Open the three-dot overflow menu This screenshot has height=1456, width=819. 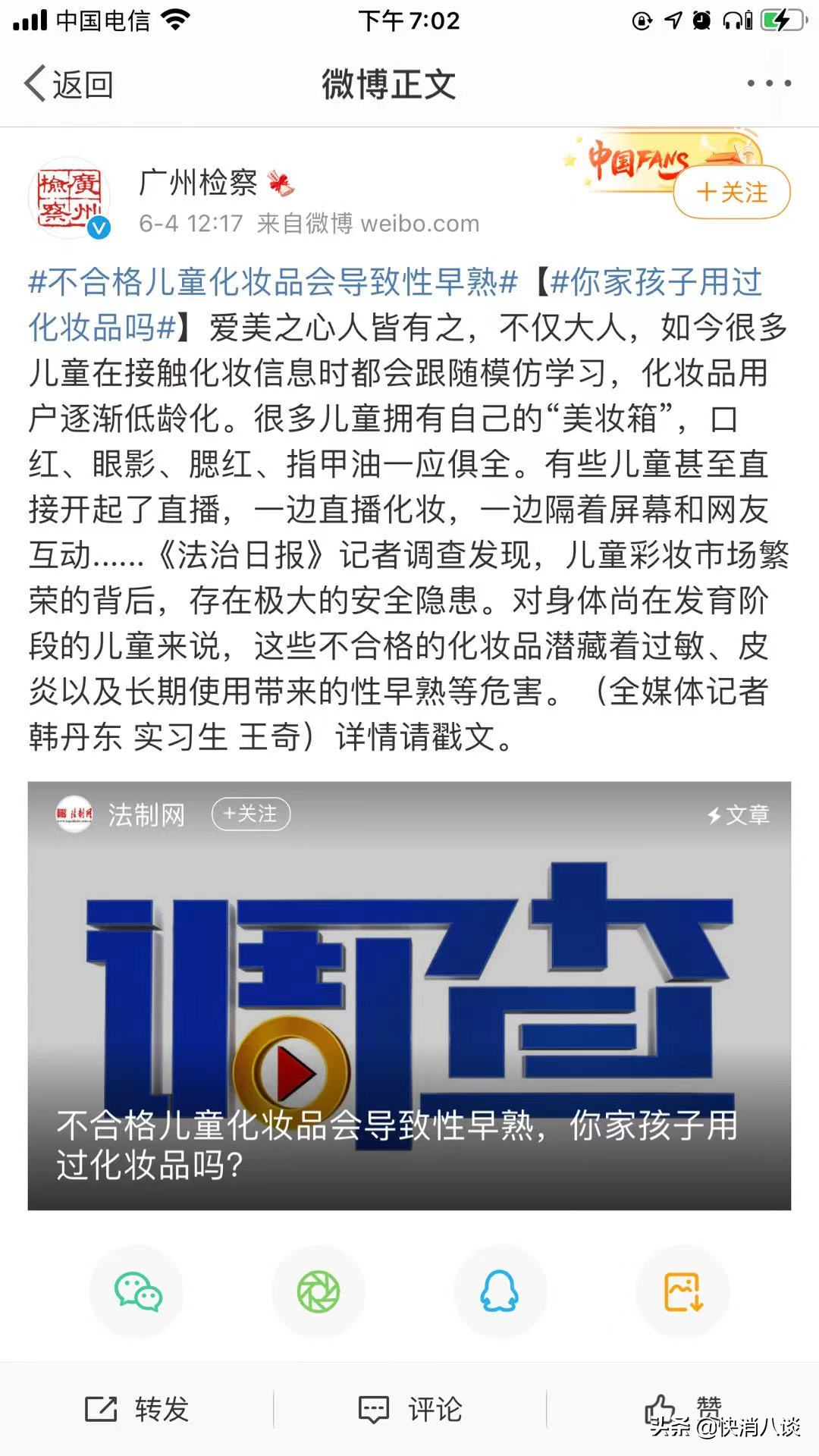pyautogui.click(x=769, y=83)
